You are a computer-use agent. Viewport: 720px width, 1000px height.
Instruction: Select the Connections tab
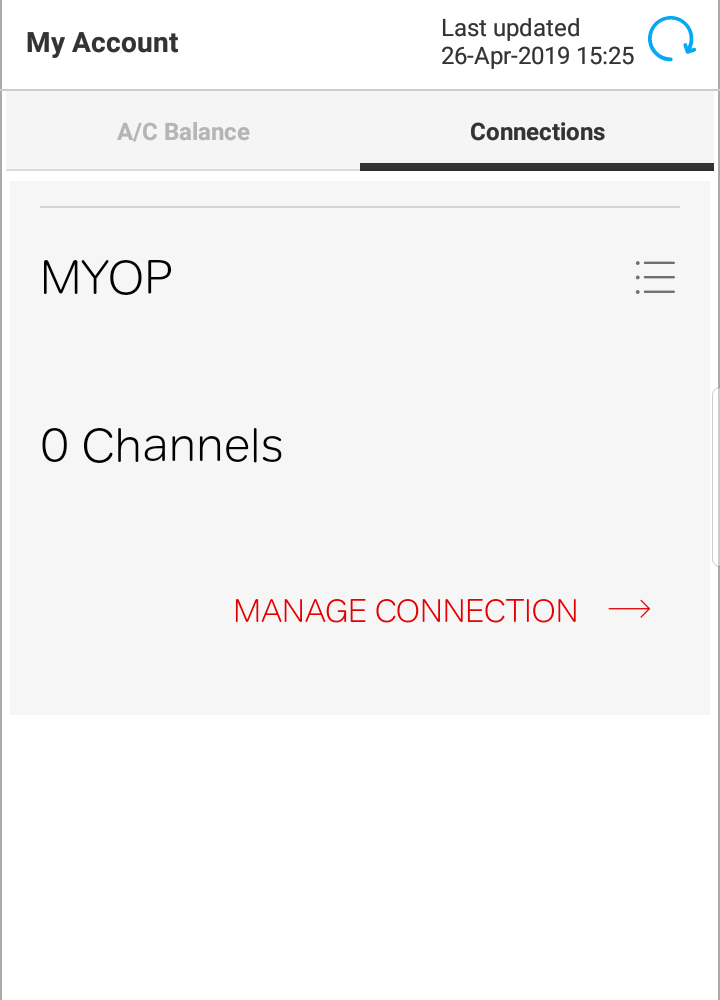537,132
